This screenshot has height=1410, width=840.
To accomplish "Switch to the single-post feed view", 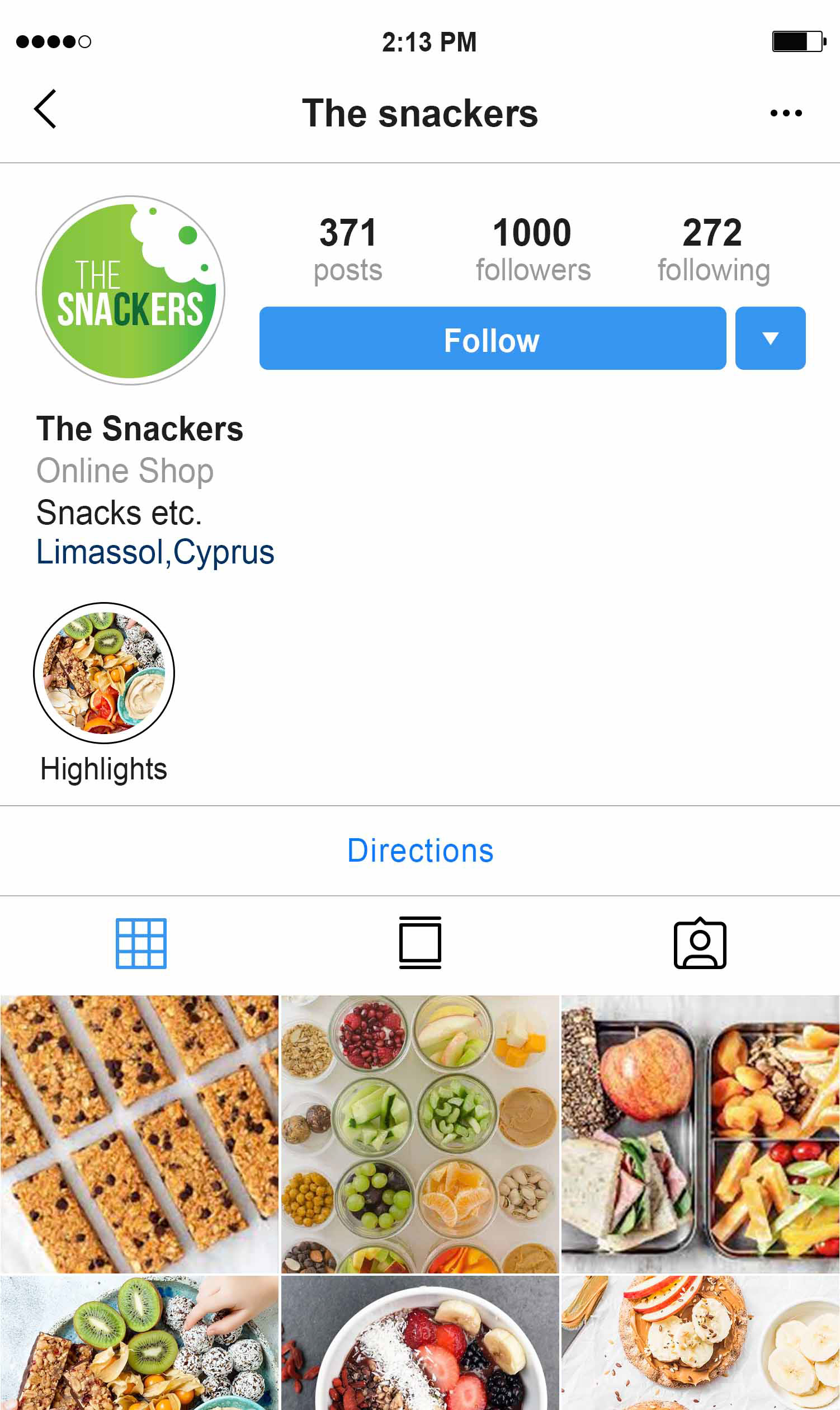I will click(420, 943).
